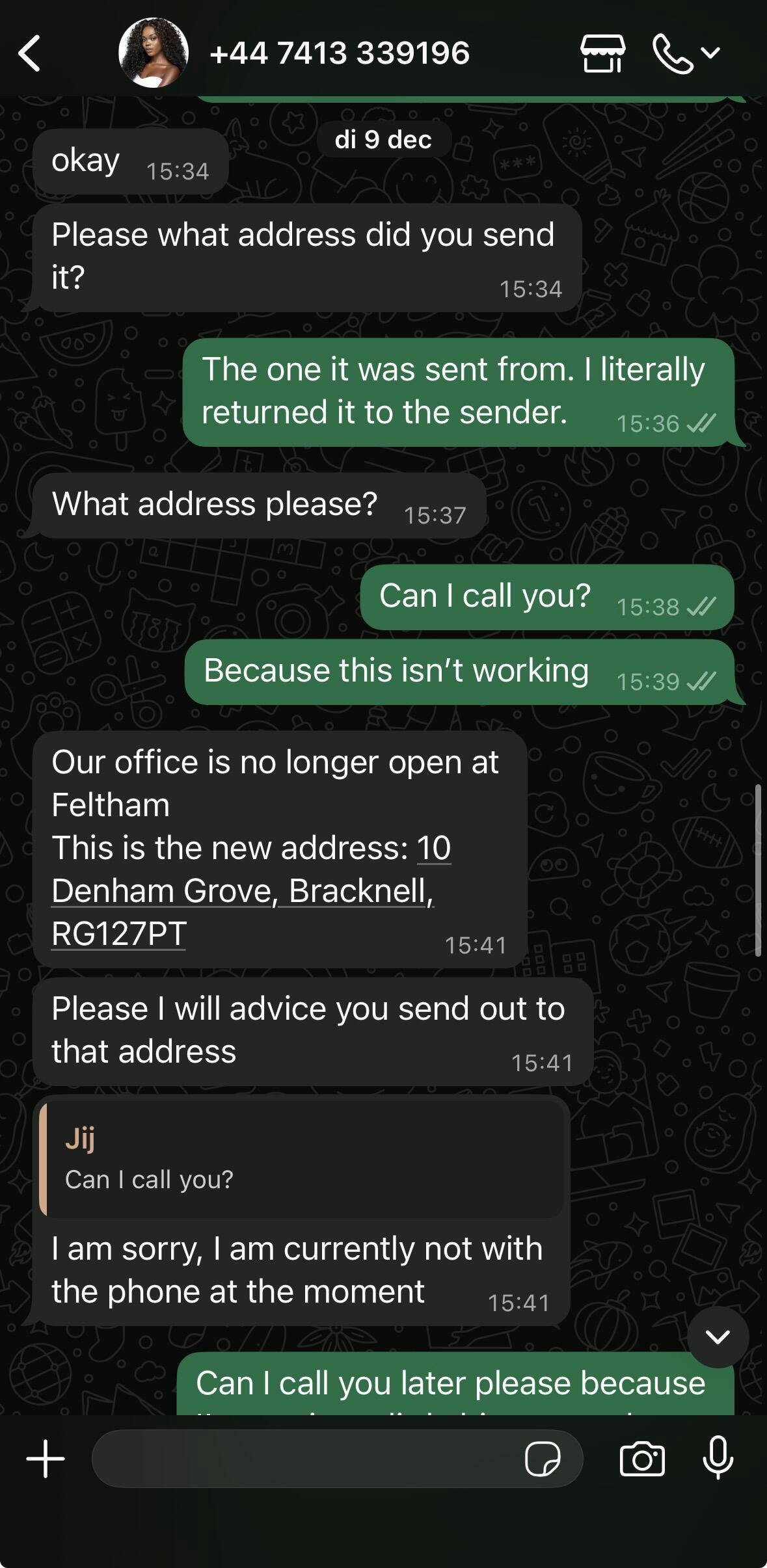The image size is (767, 1568).
Task: Open the contact's profile picture
Action: pos(154,53)
